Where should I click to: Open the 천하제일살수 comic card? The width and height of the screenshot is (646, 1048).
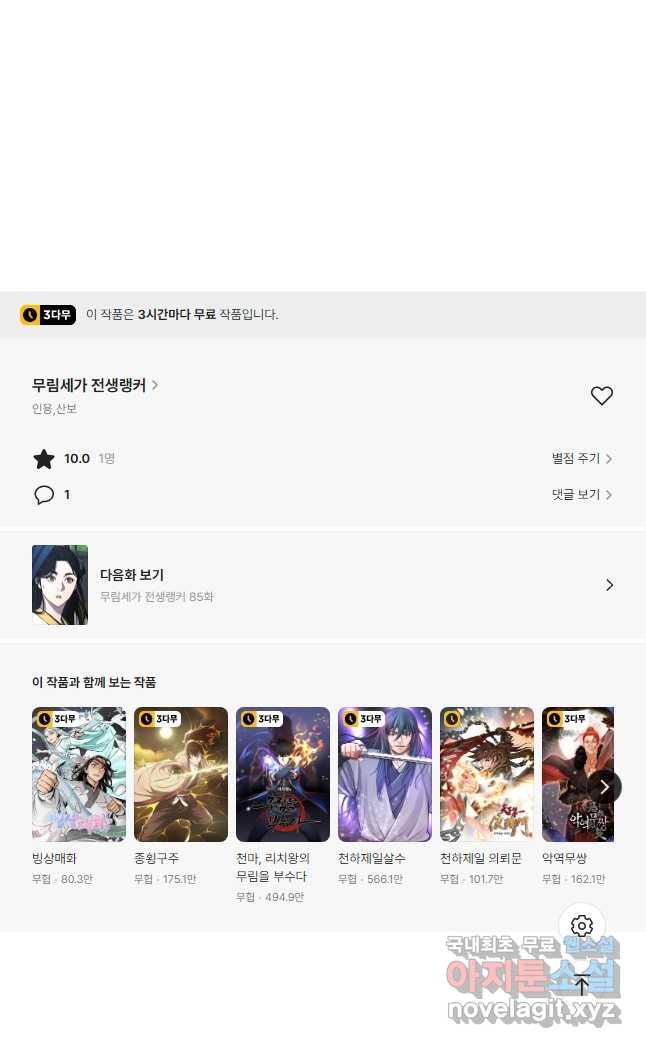(x=385, y=775)
